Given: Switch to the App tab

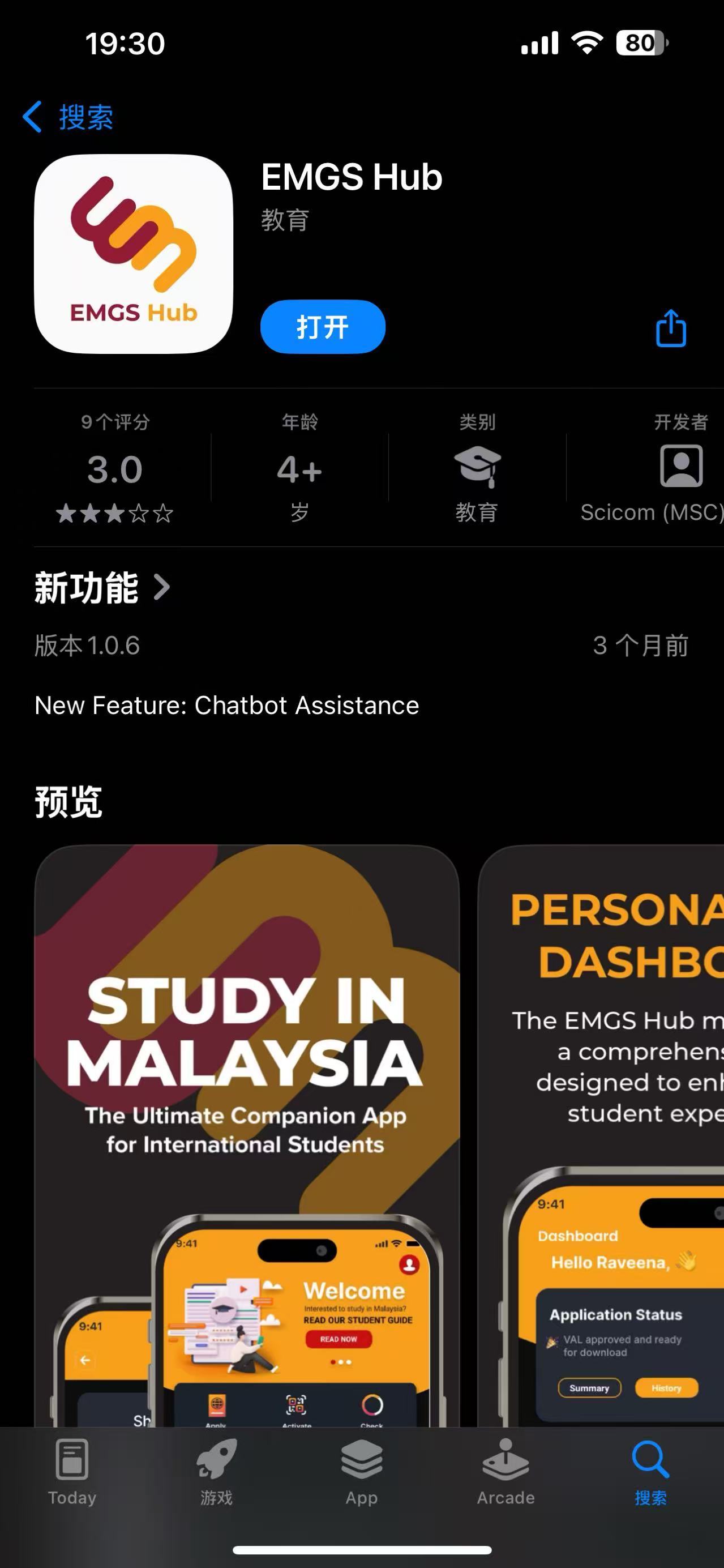Looking at the screenshot, I should tap(361, 1472).
